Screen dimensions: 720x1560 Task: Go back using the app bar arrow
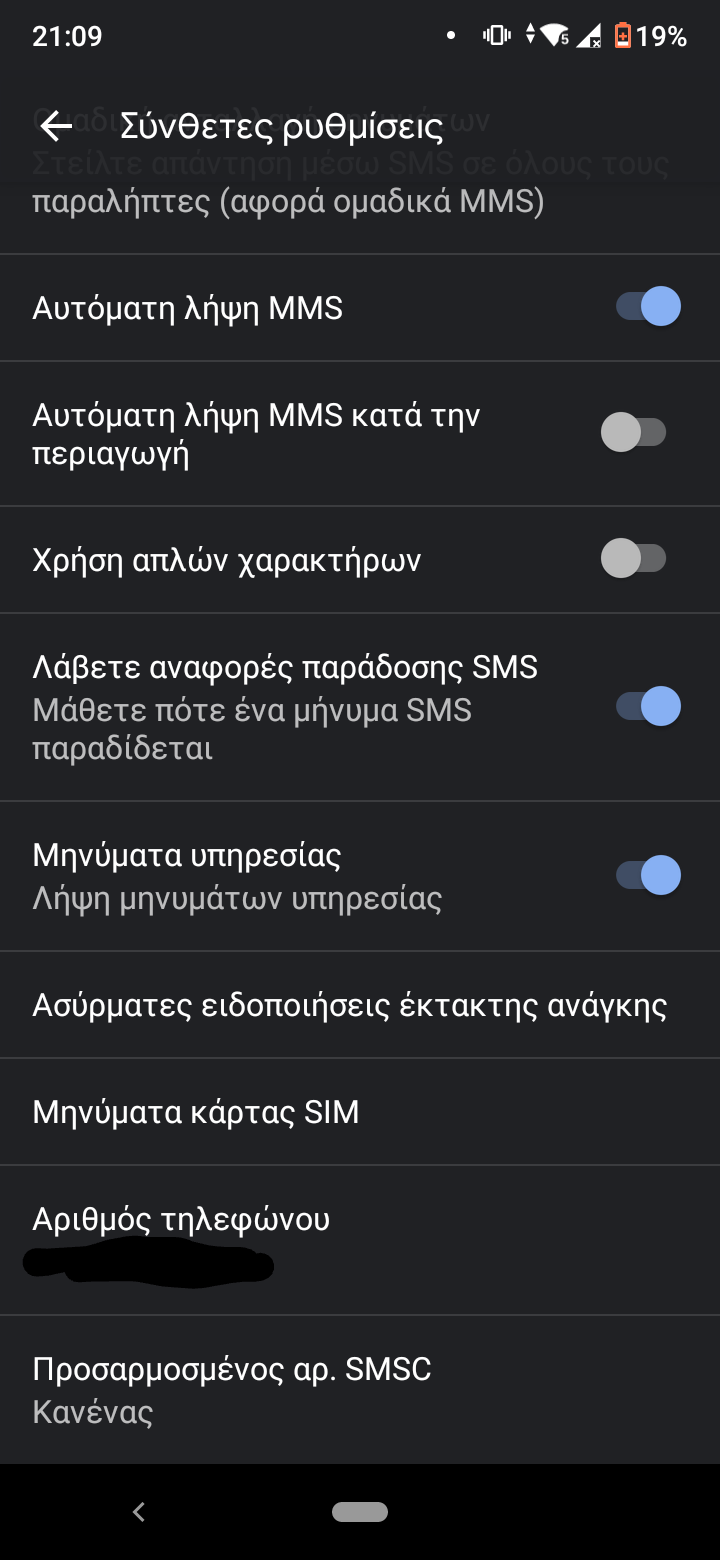pyautogui.click(x=56, y=126)
